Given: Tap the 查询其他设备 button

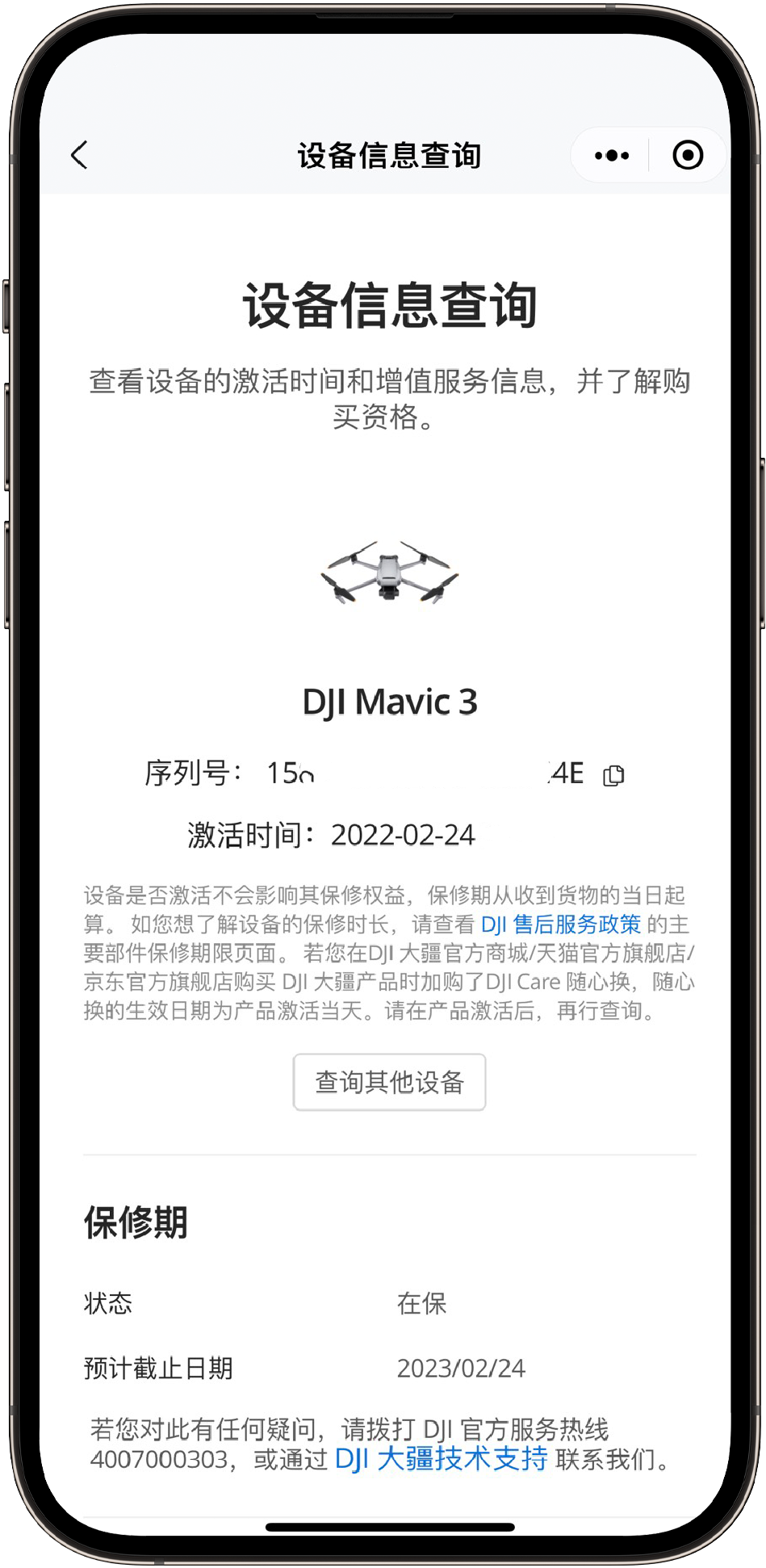Looking at the screenshot, I should coord(389,1082).
